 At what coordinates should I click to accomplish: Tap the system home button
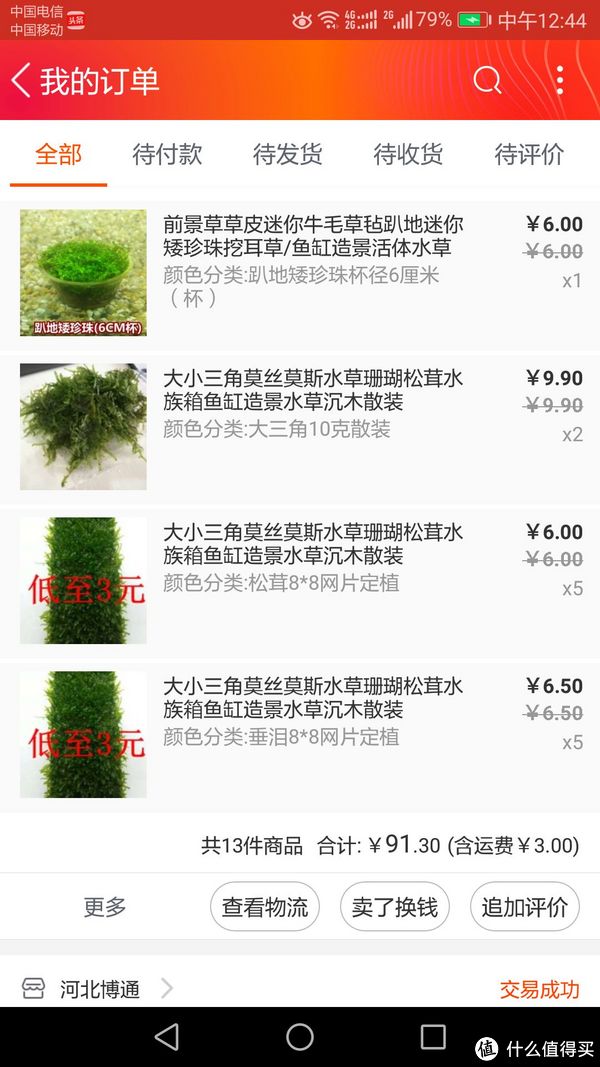pos(300,1037)
